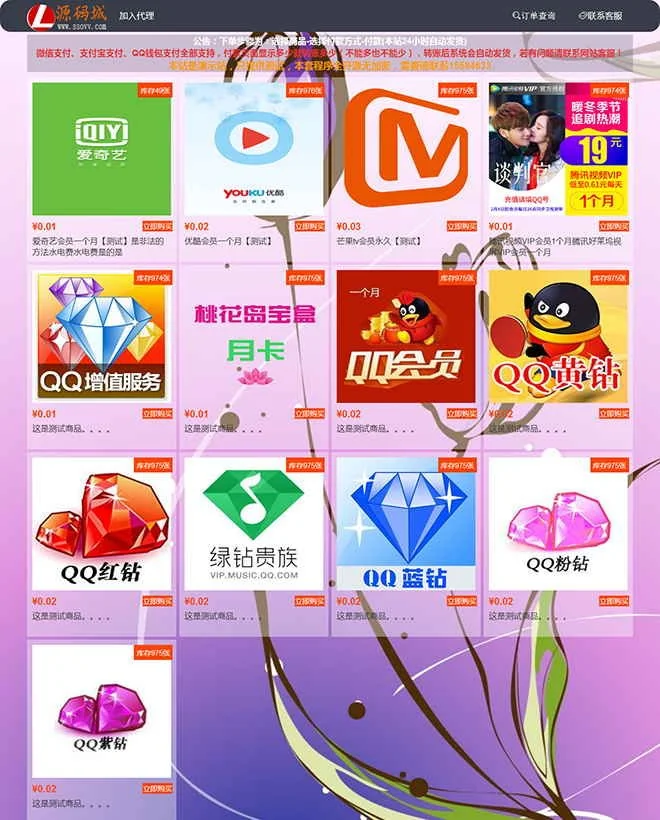View the QQ黄钻 product card
Image resolution: width=660 pixels, height=820 pixels.
click(x=558, y=336)
